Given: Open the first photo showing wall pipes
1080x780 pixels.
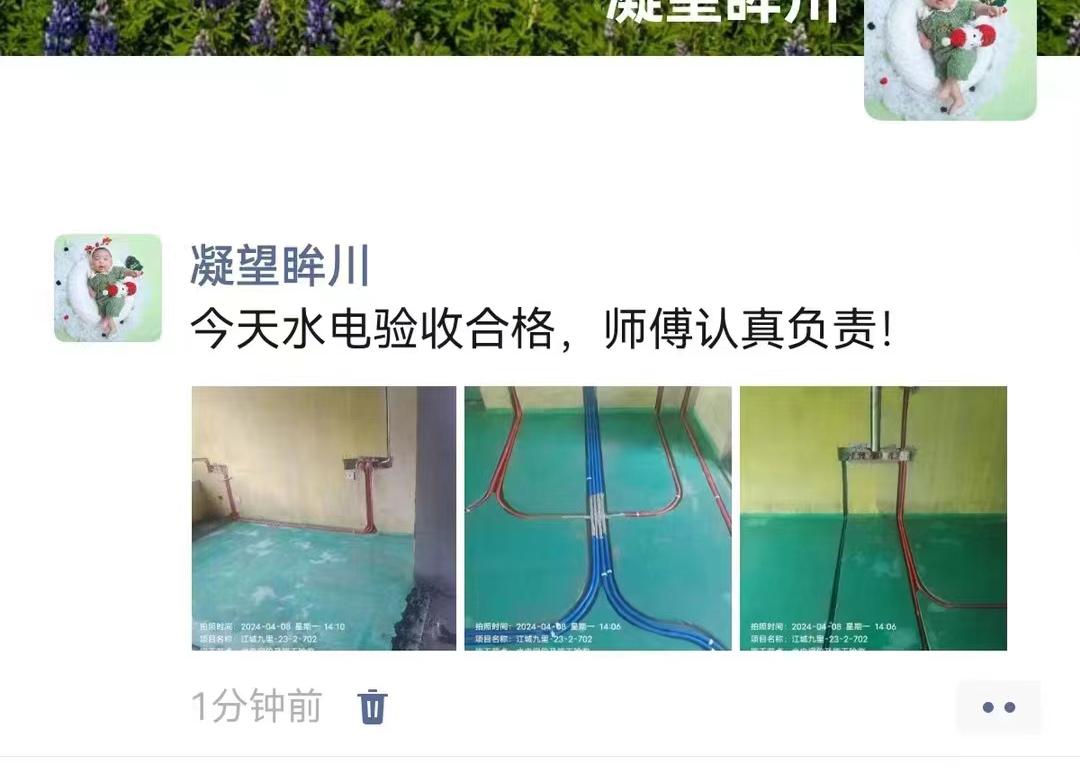Looking at the screenshot, I should point(324,518).
